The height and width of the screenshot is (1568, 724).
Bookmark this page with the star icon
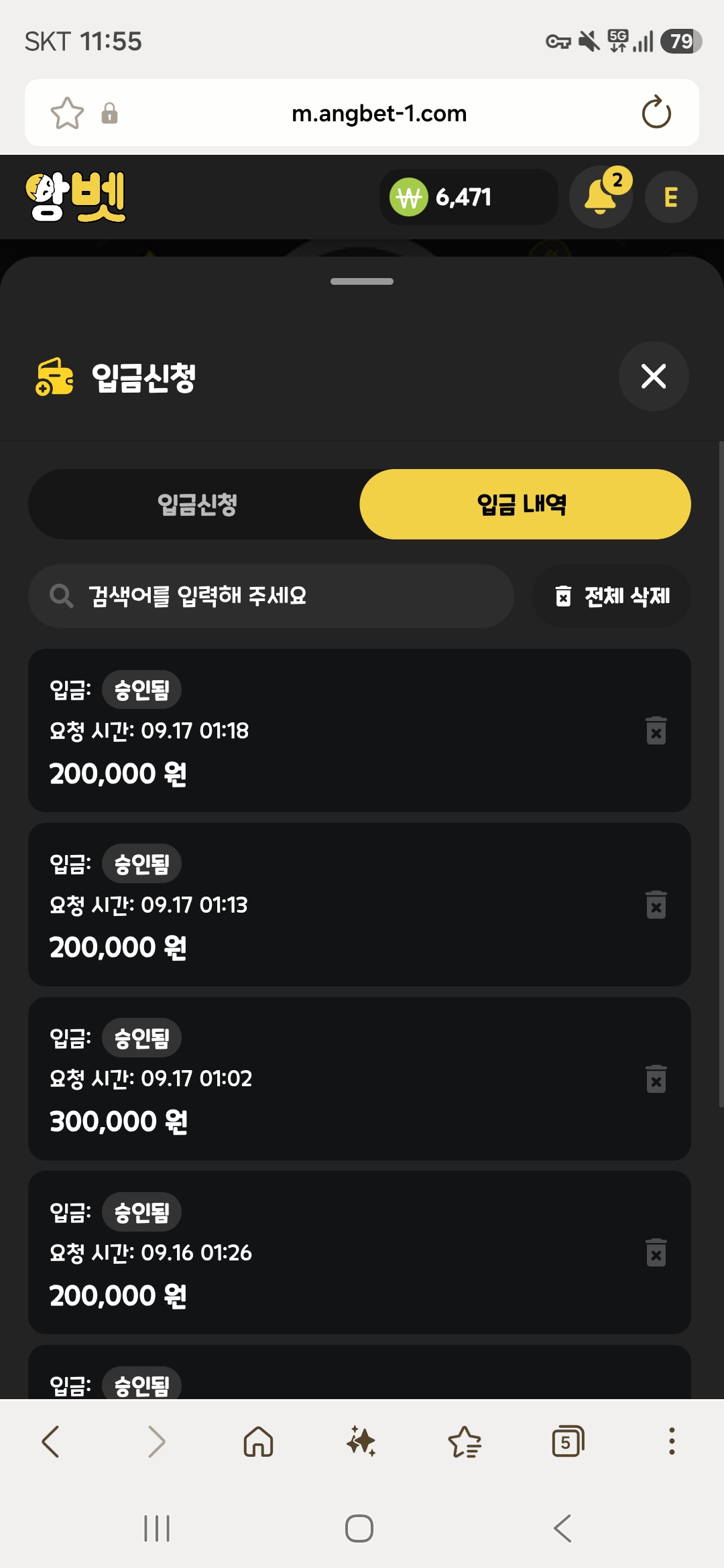coord(67,113)
